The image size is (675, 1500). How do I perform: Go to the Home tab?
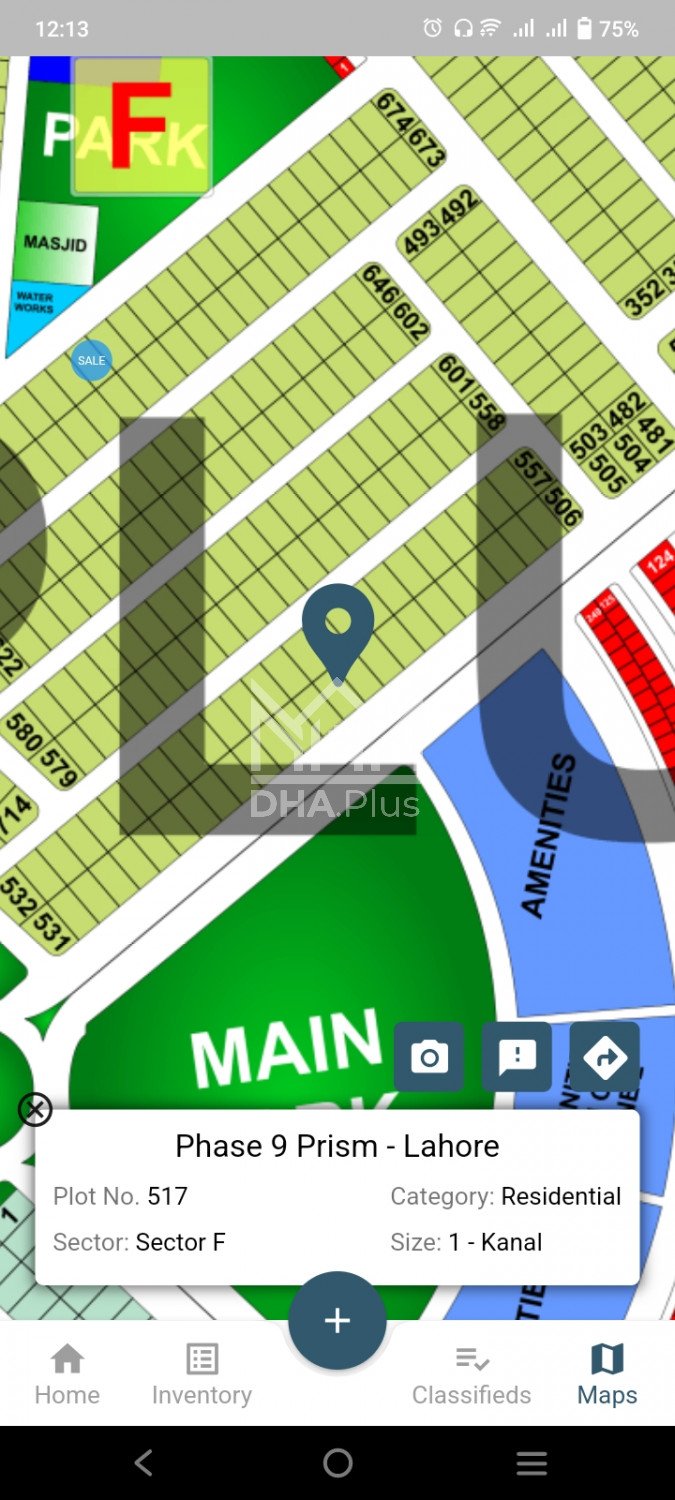point(67,1375)
